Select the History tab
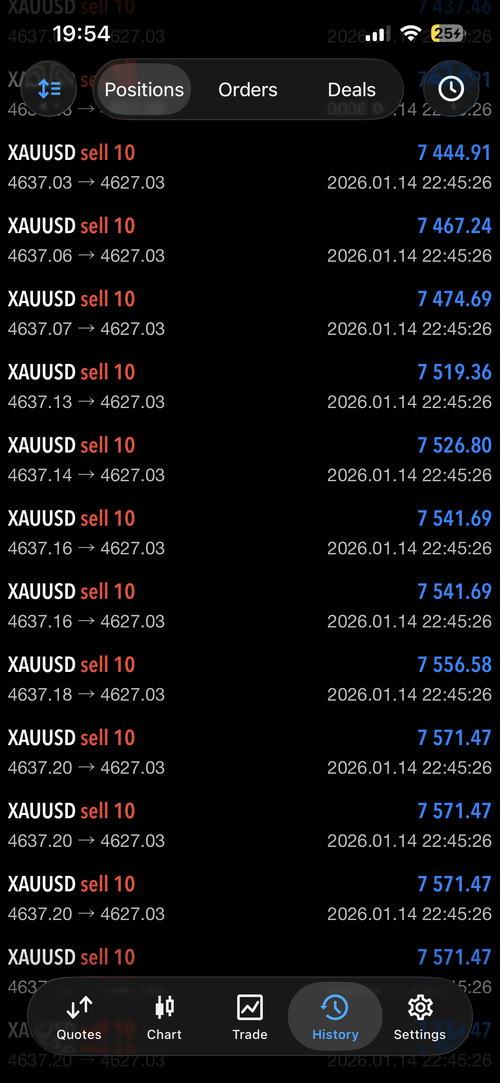Viewport: 500px width, 1083px height. [335, 1017]
